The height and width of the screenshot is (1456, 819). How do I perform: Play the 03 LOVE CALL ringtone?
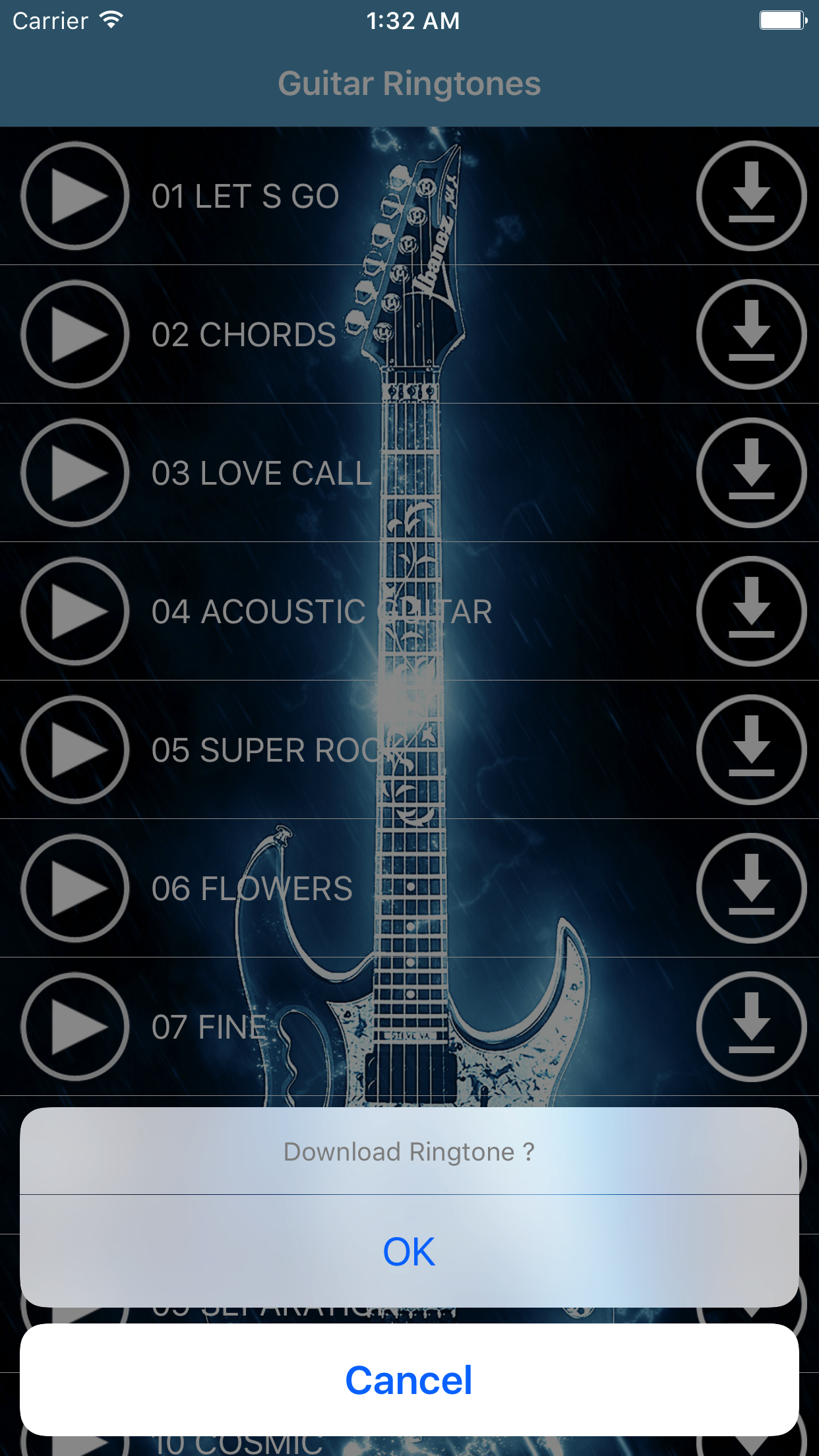75,473
